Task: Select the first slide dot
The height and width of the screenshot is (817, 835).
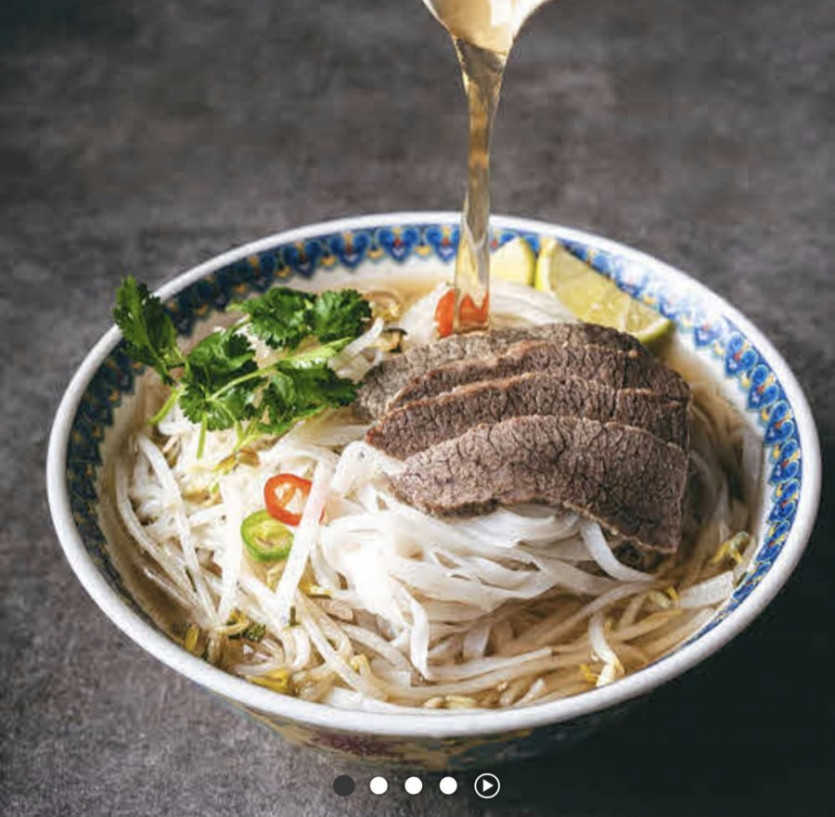Action: point(344,785)
